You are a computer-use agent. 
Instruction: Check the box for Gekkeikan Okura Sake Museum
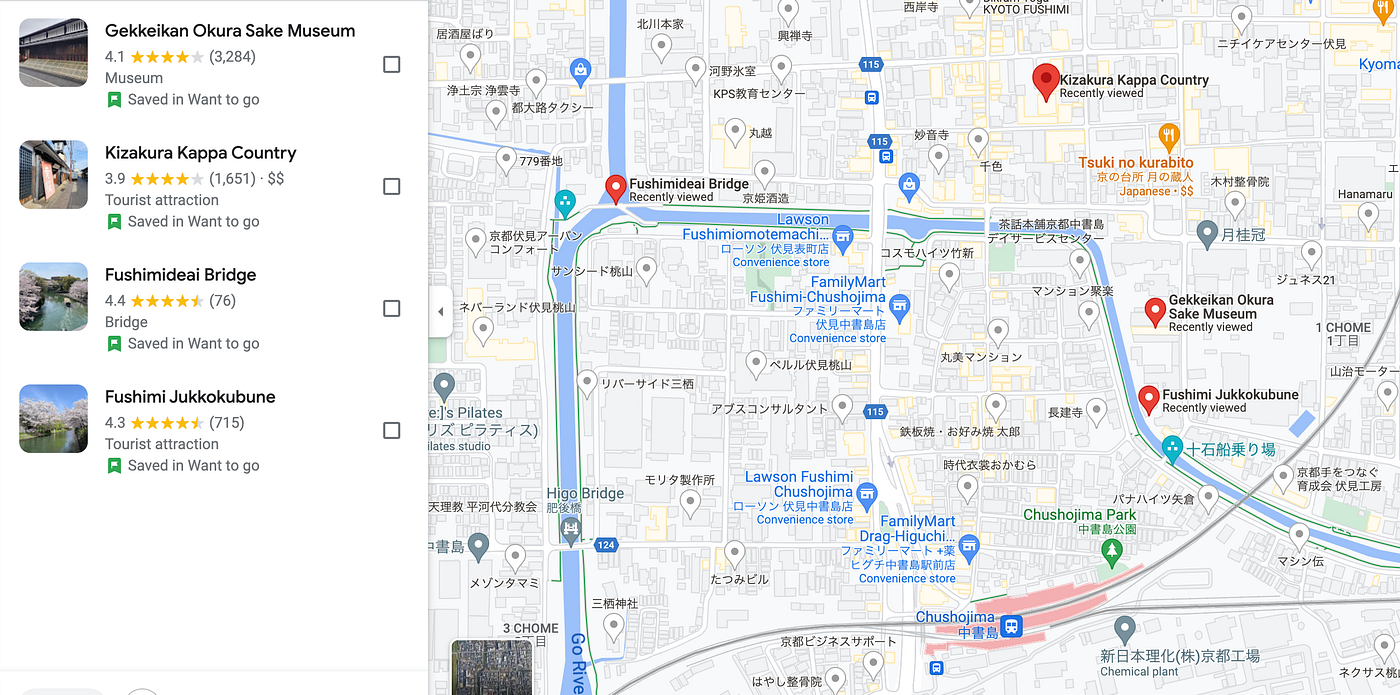[392, 64]
